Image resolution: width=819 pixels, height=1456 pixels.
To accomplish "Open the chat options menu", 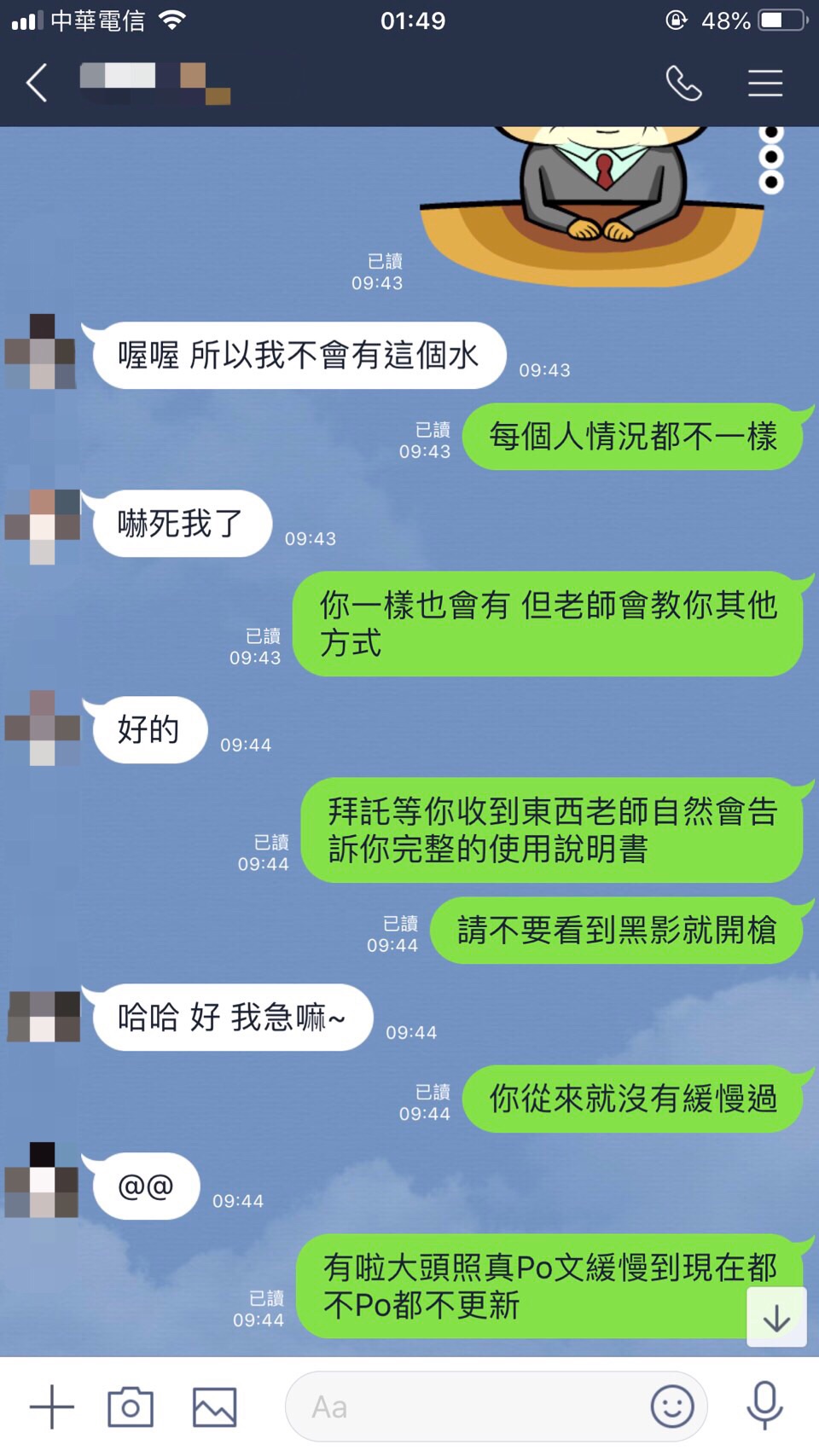I will point(764,84).
